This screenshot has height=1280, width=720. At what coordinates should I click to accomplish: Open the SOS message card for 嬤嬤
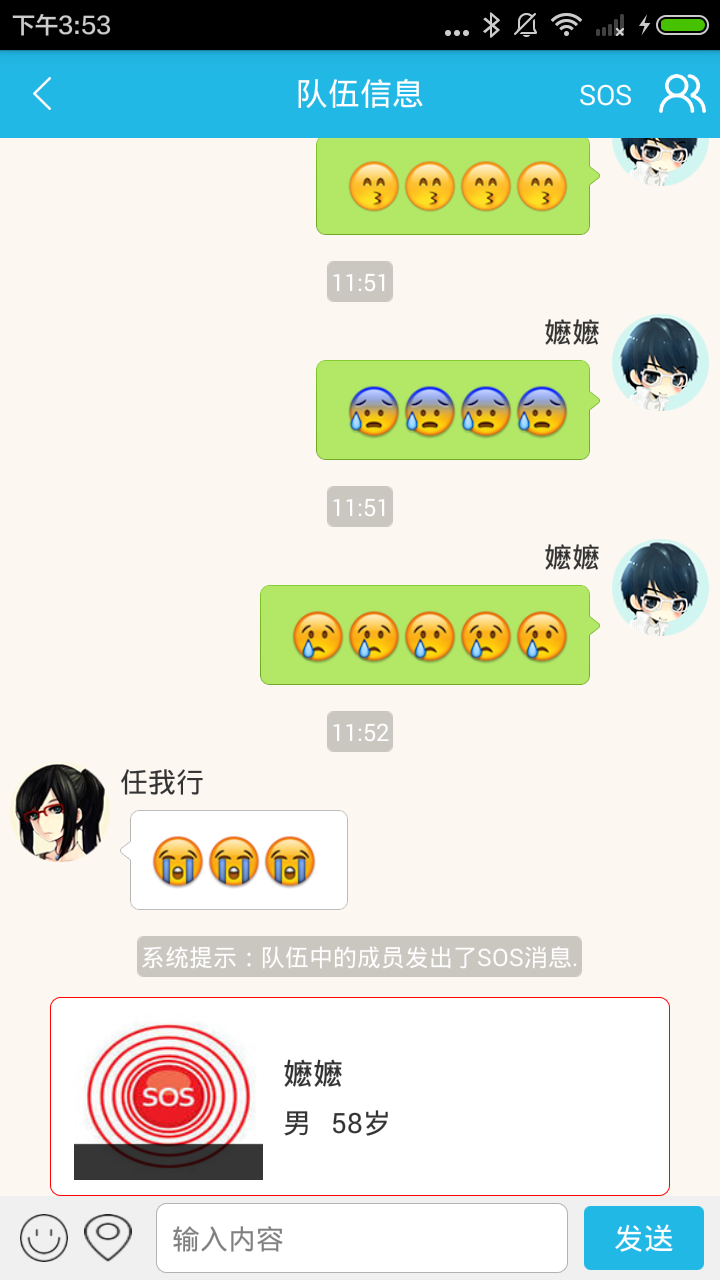pos(360,1096)
